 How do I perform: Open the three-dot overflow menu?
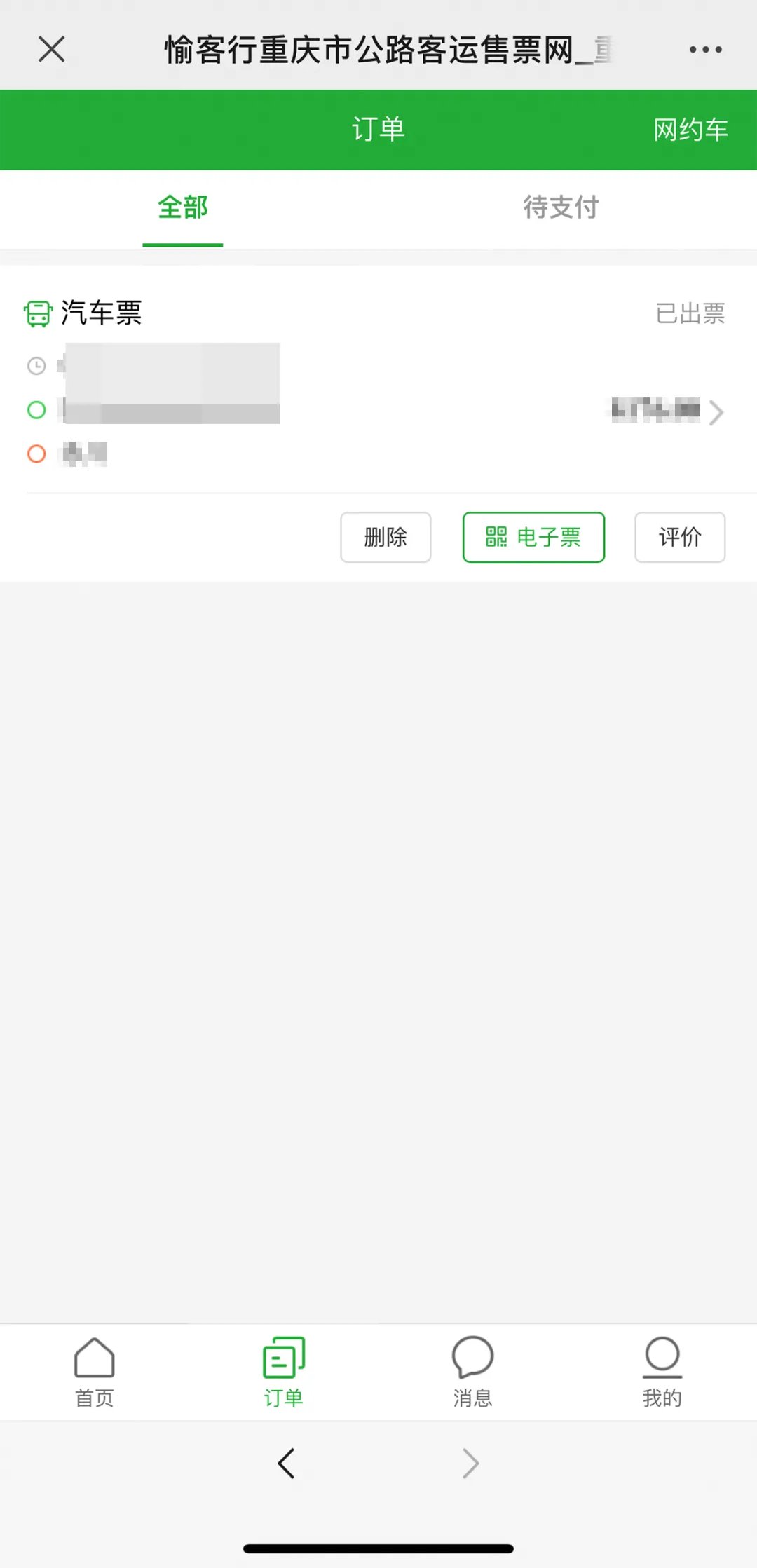(x=705, y=50)
